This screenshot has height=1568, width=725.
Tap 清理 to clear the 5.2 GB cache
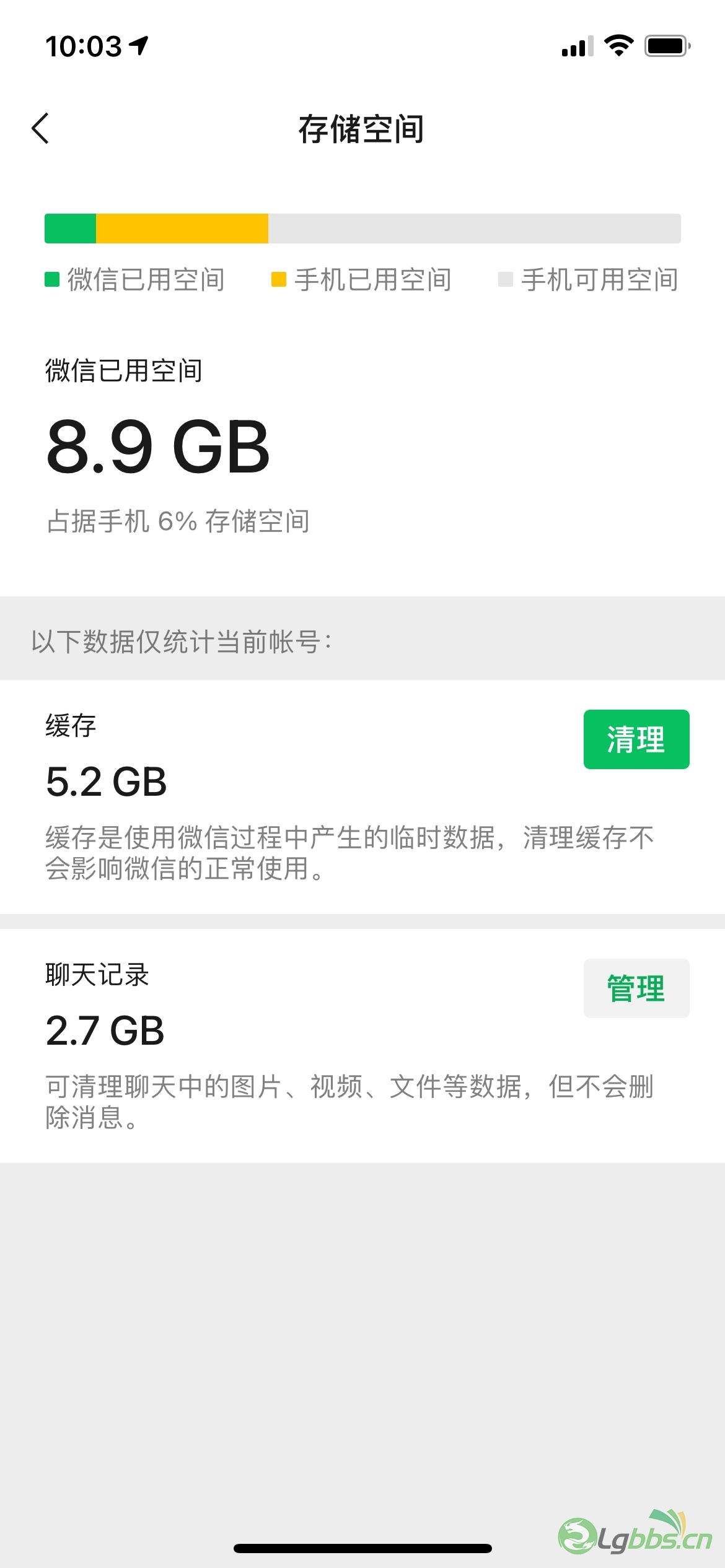pos(636,739)
